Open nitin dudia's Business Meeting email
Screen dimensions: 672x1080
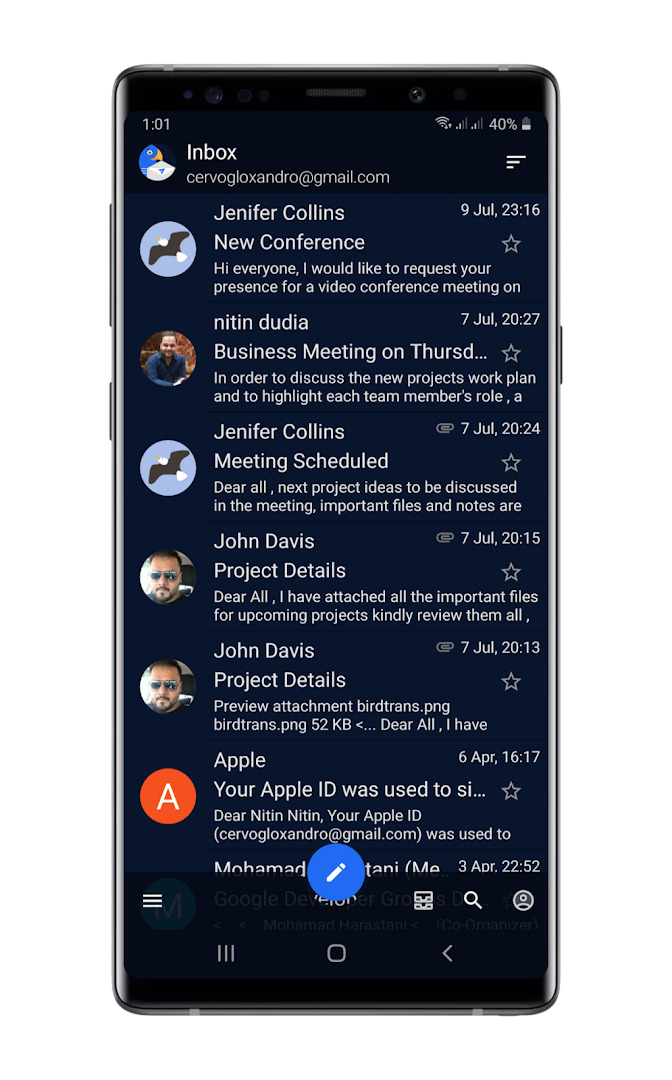click(336, 358)
